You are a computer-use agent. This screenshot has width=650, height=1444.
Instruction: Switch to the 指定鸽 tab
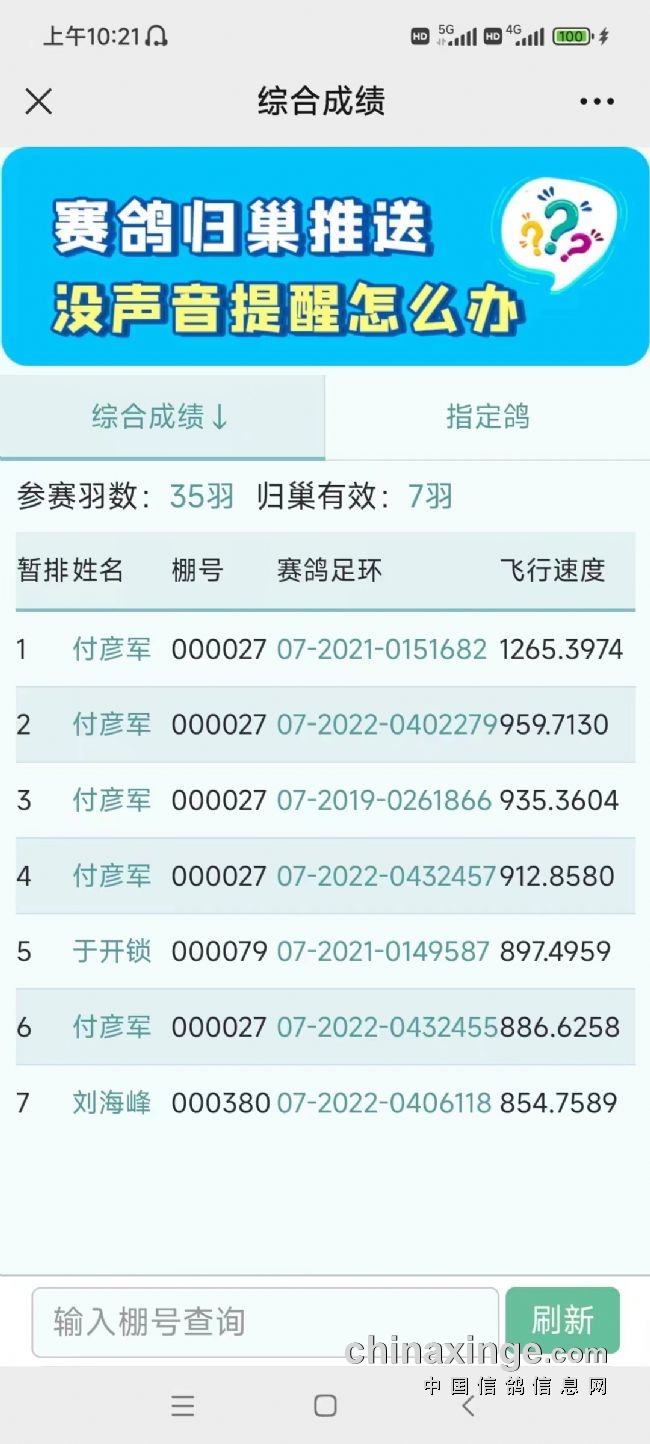[487, 417]
